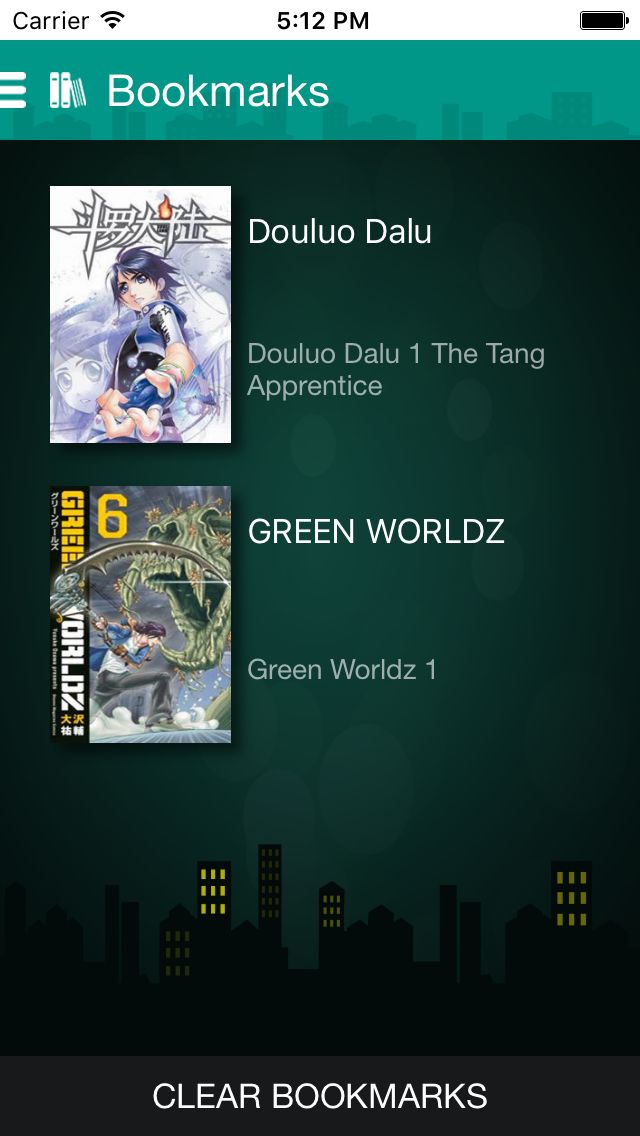Tap the Clear Bookmarks button
The image size is (640, 1136).
coord(320,1096)
